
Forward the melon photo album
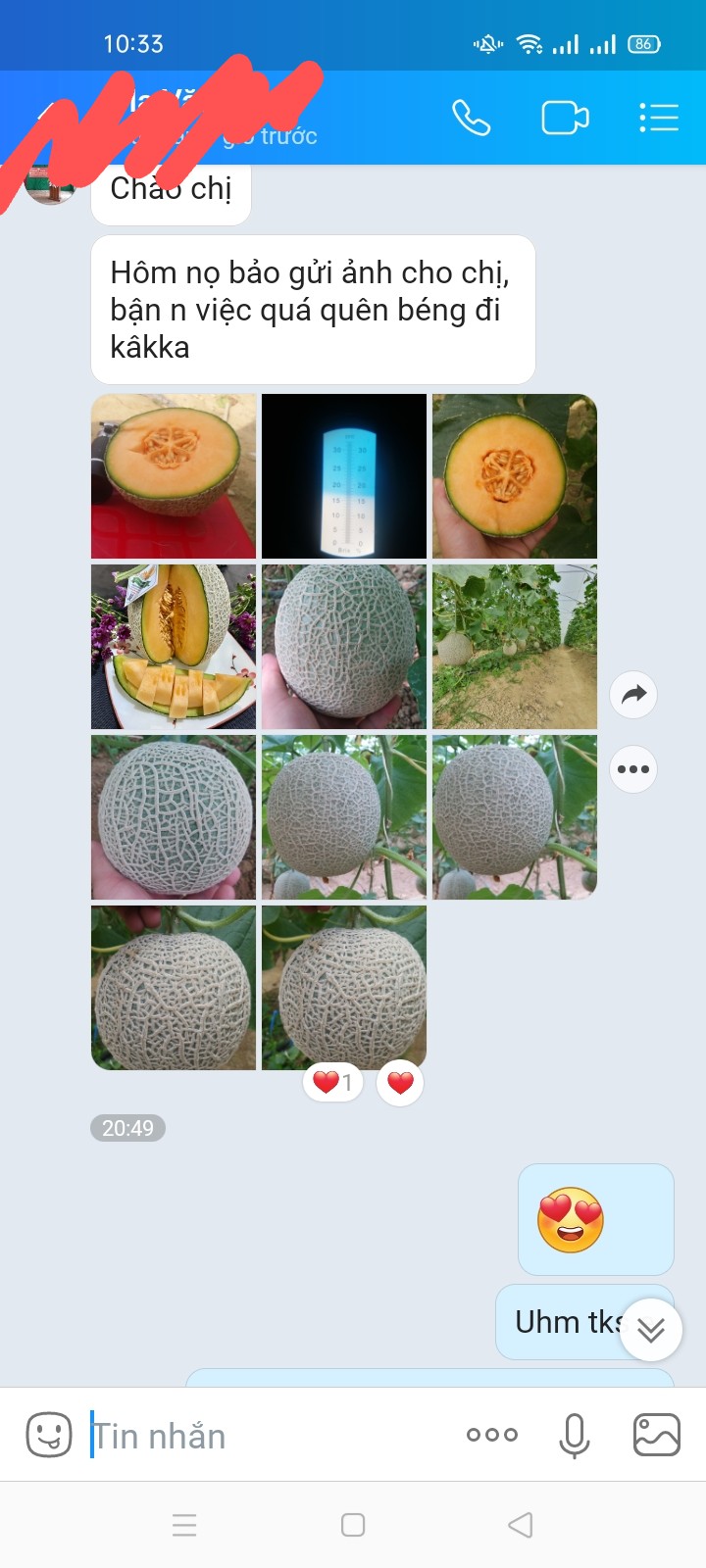point(633,695)
